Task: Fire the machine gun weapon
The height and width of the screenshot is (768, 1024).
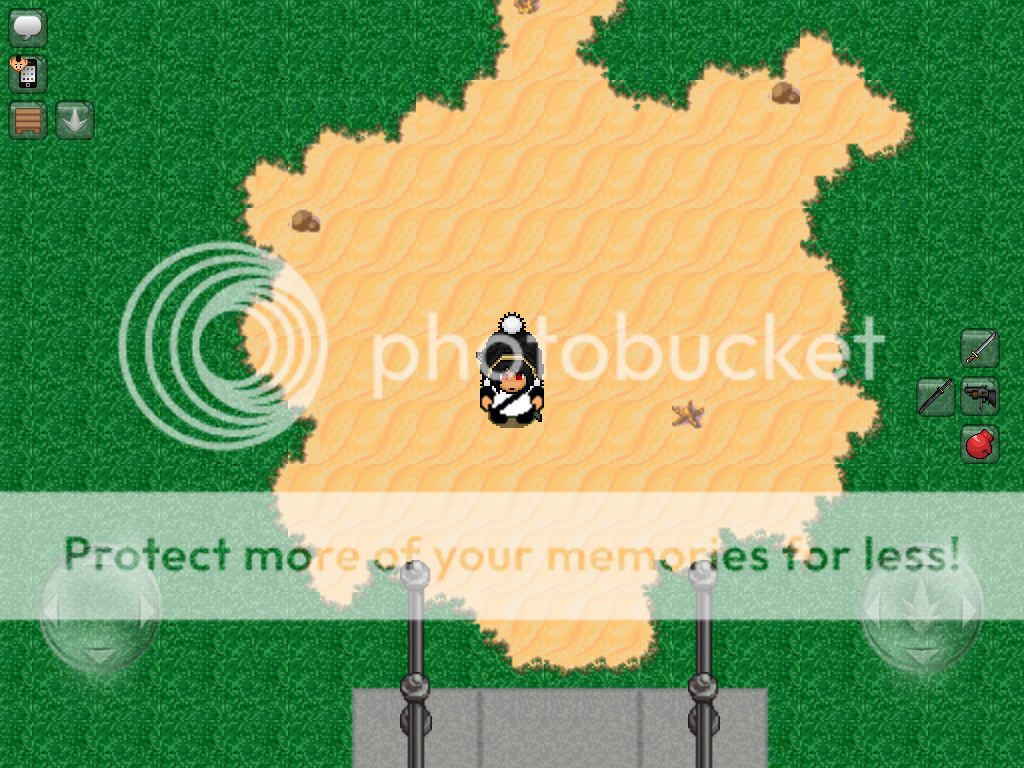Action: tap(980, 396)
